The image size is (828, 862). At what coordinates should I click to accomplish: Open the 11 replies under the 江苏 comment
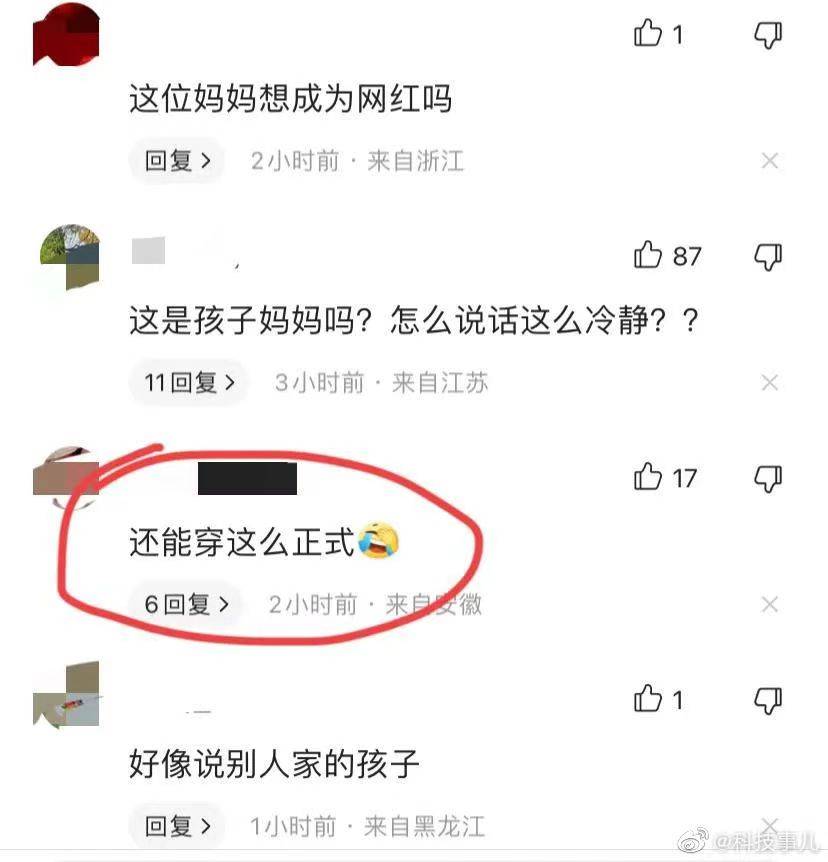click(x=189, y=382)
